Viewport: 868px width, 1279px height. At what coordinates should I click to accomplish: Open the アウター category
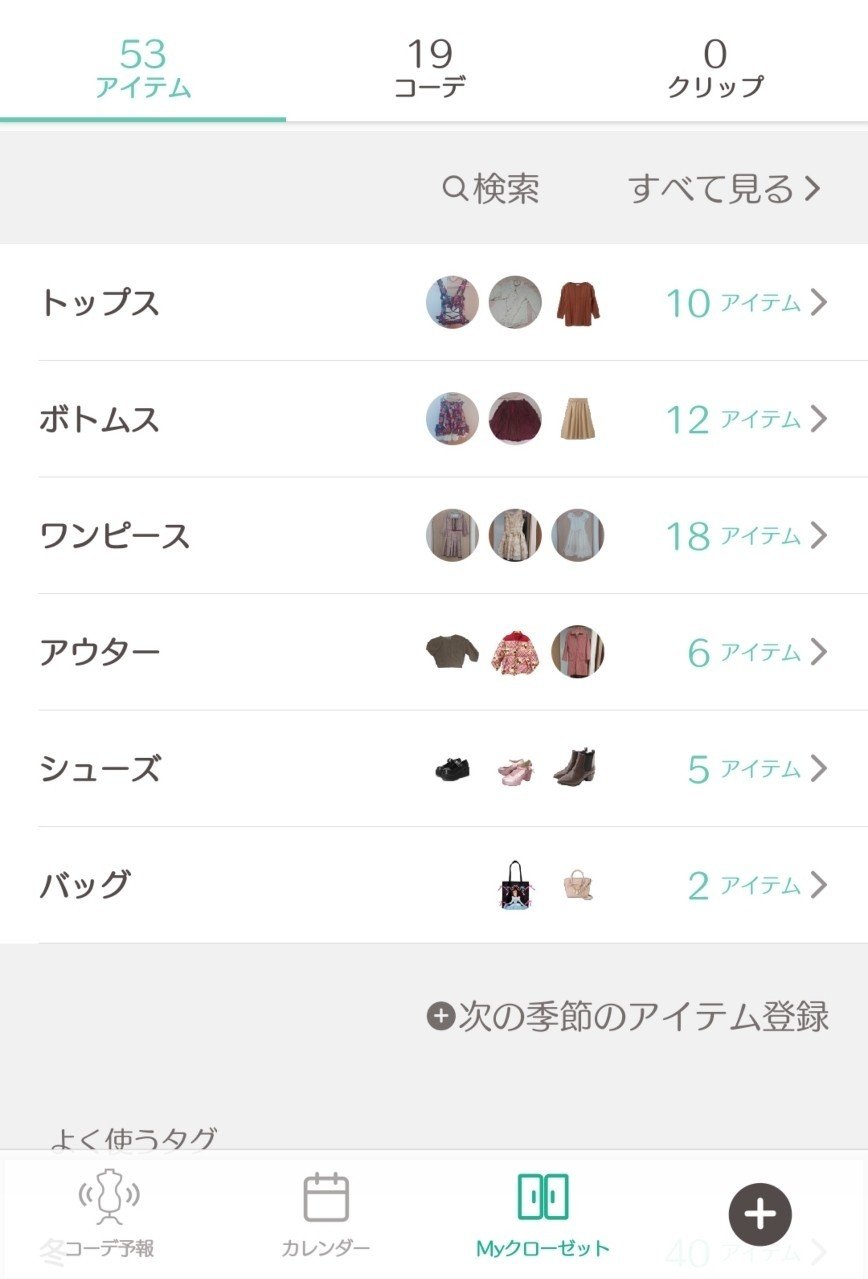[x=434, y=652]
